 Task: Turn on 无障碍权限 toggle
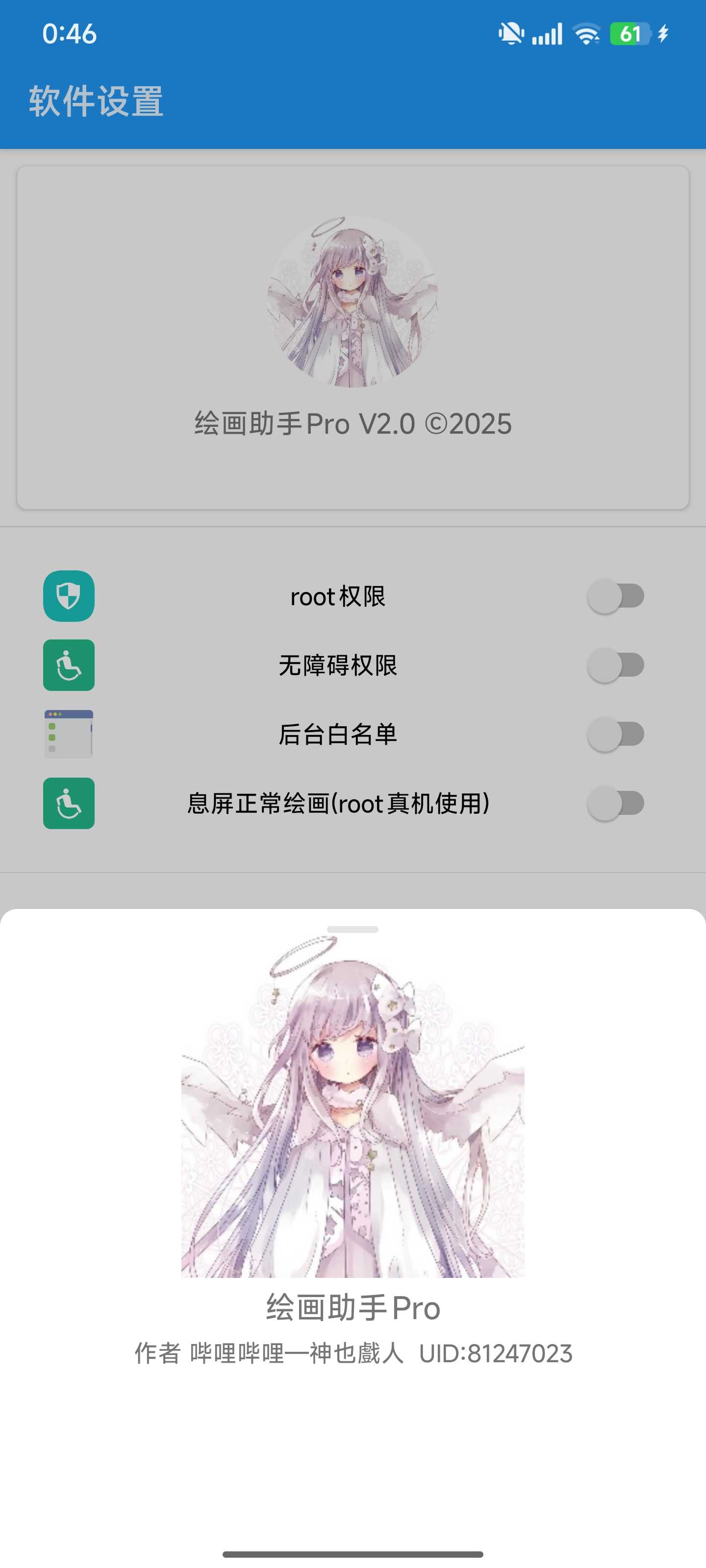click(x=615, y=665)
